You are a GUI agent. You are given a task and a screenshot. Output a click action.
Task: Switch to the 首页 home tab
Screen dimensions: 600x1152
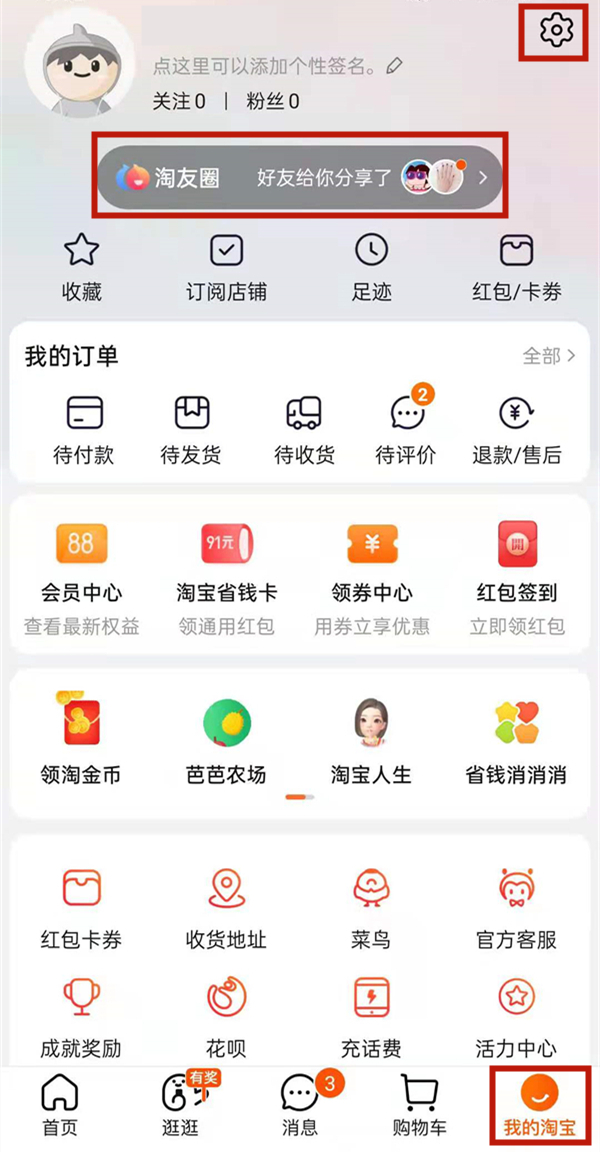(59, 1106)
